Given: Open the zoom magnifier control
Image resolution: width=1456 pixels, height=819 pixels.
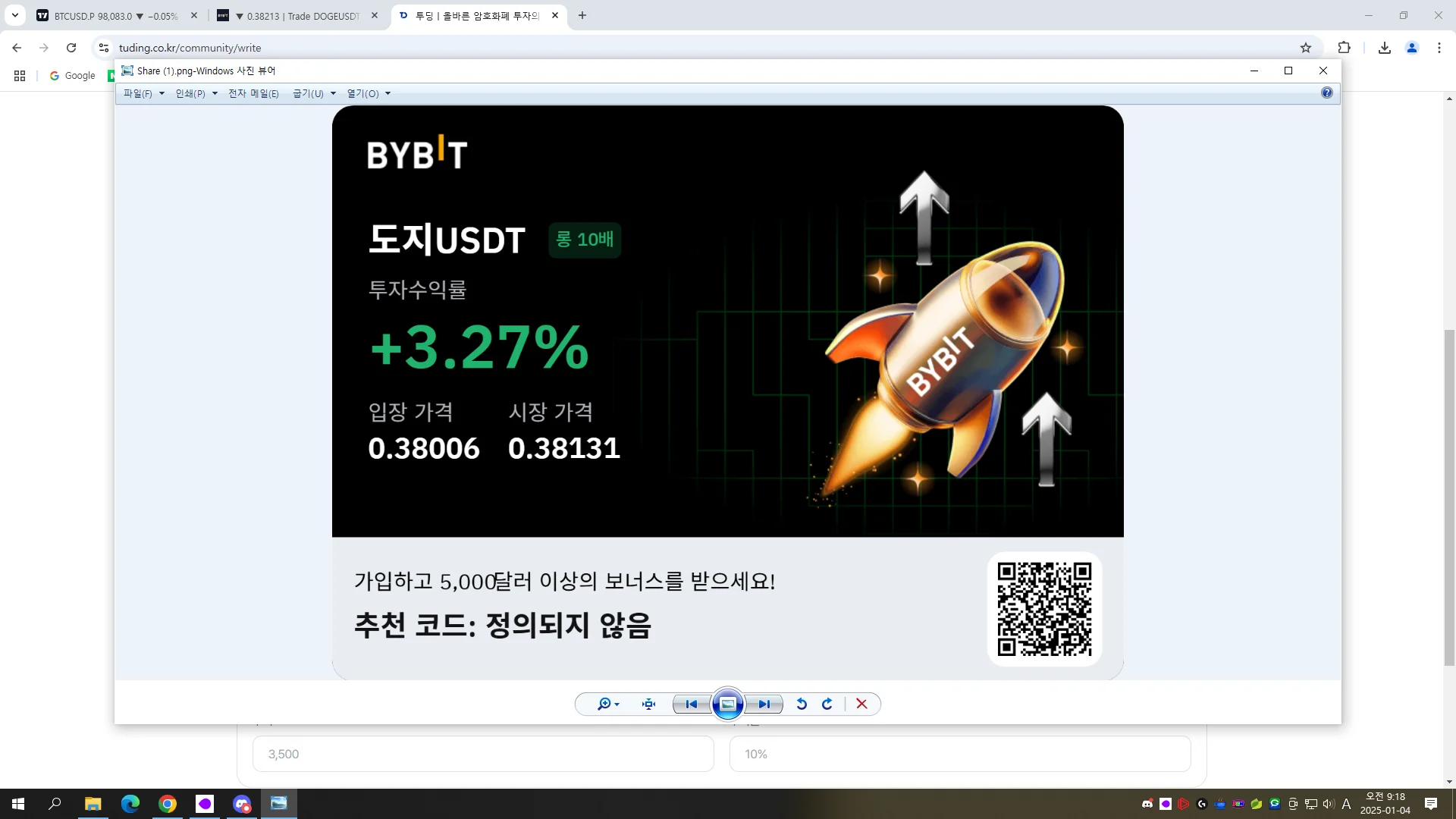Looking at the screenshot, I should pyautogui.click(x=607, y=704).
